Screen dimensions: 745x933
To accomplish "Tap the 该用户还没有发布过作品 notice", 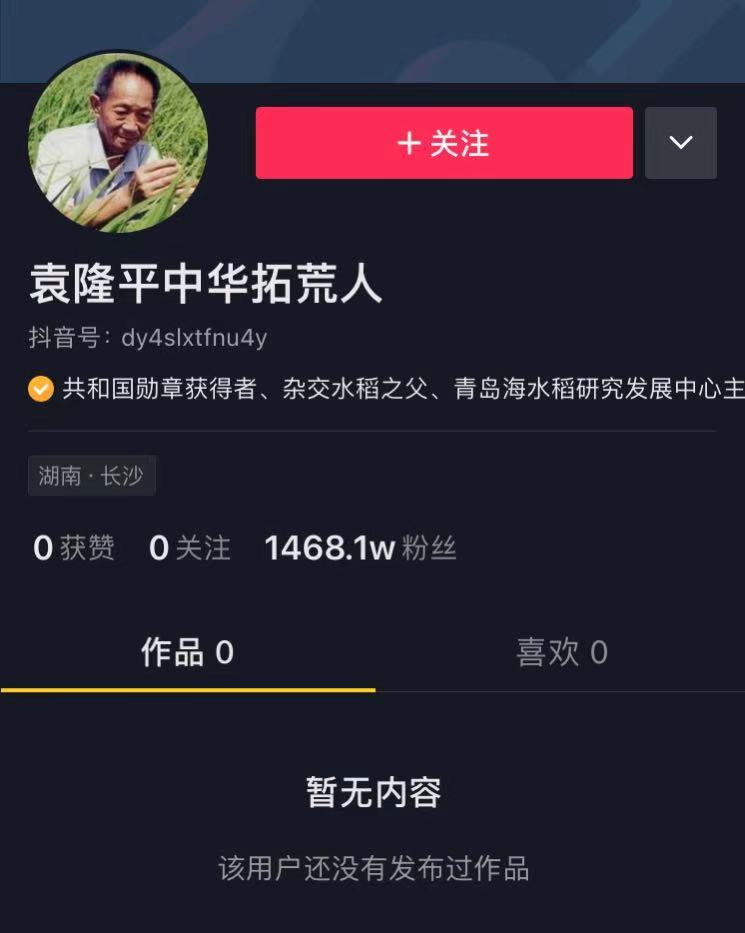I will (x=372, y=870).
